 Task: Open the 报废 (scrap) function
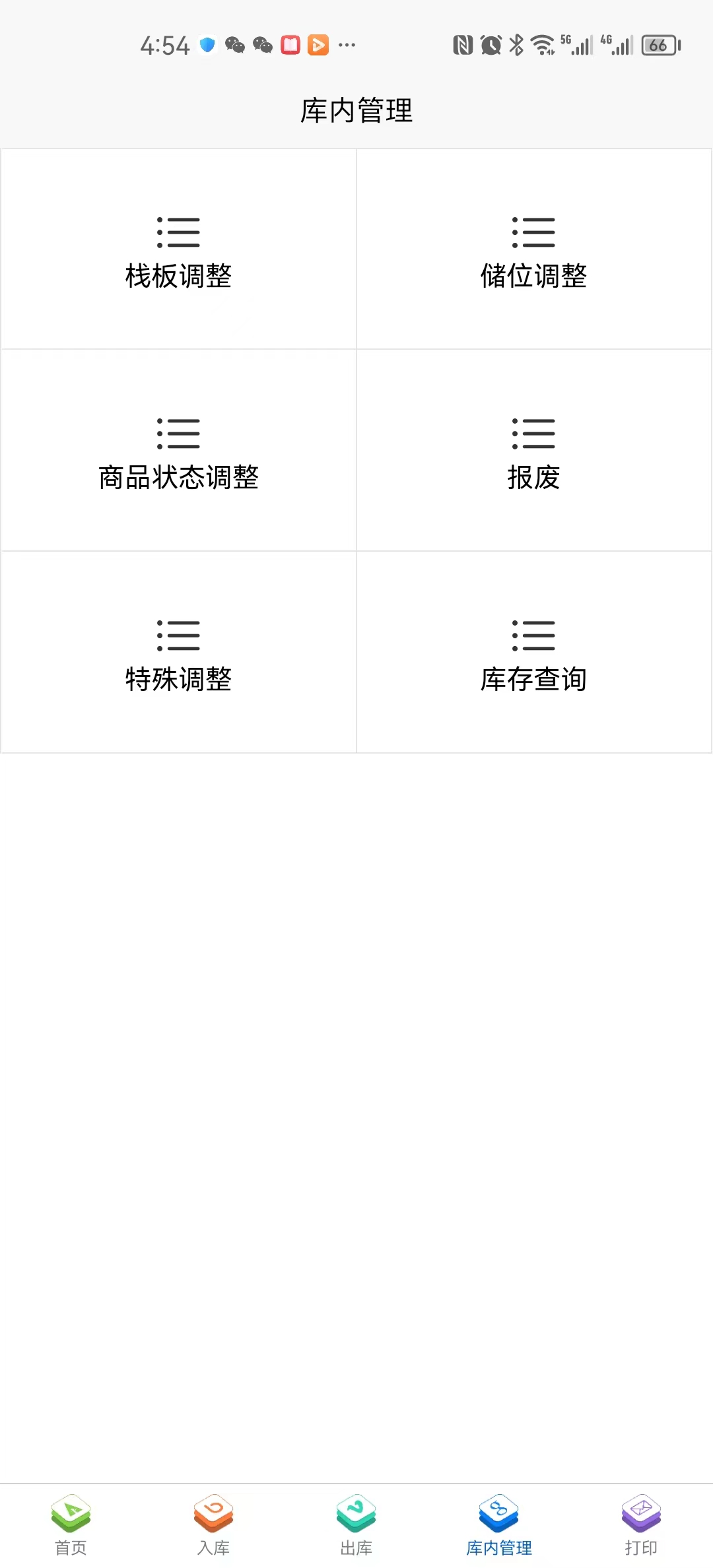[533, 452]
